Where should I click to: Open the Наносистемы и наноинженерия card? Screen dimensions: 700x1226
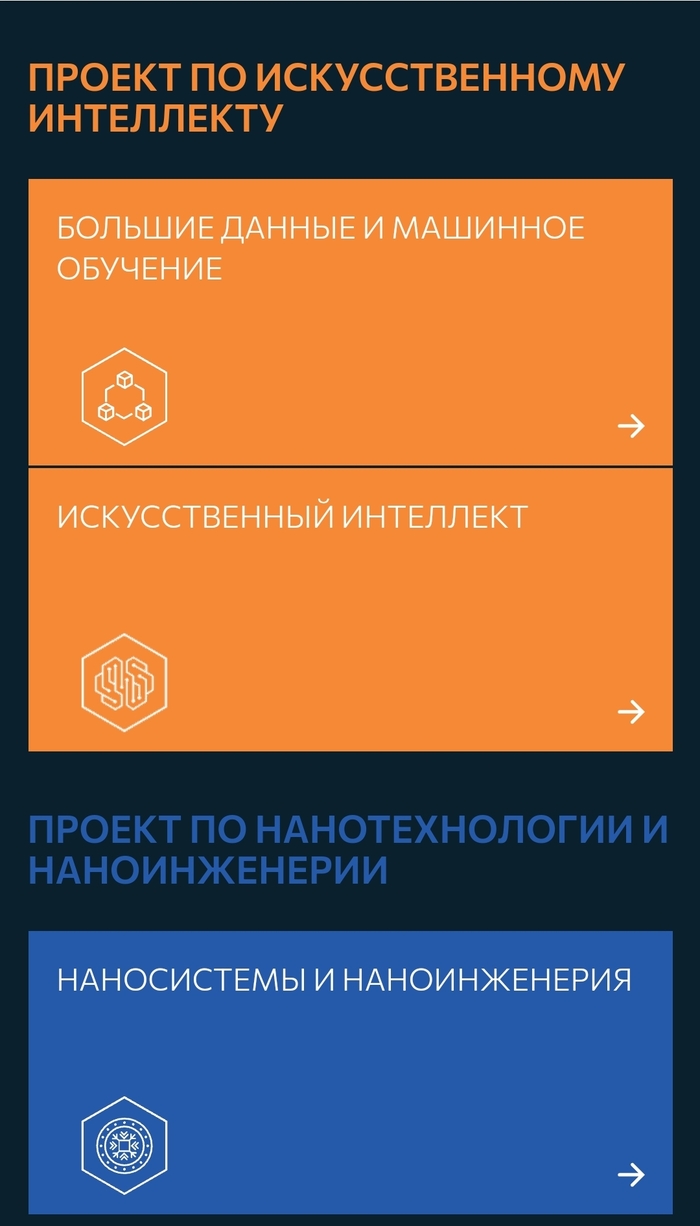pos(350,1070)
